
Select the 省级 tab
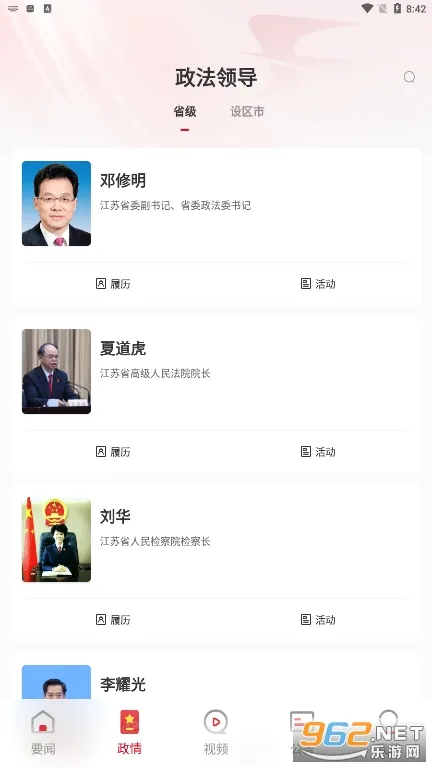pyautogui.click(x=185, y=112)
